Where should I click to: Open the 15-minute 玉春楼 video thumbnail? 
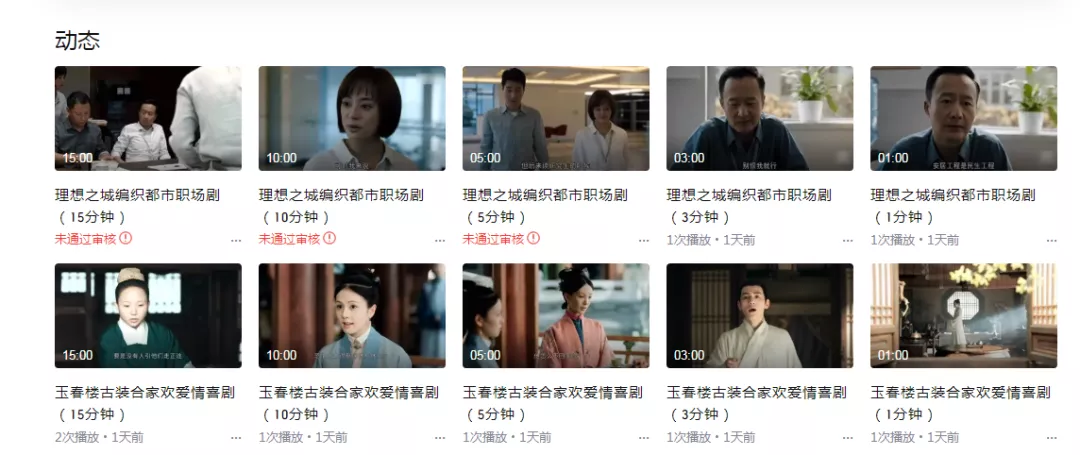148,315
